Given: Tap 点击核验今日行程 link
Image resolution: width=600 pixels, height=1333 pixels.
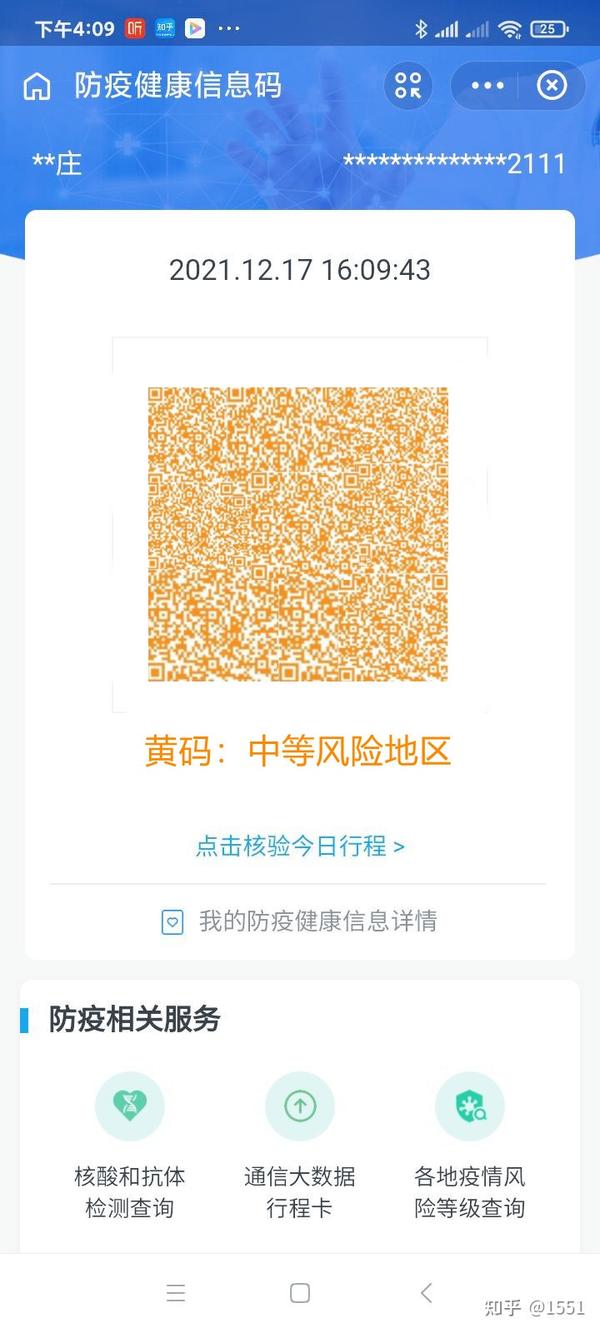Looking at the screenshot, I should [300, 846].
